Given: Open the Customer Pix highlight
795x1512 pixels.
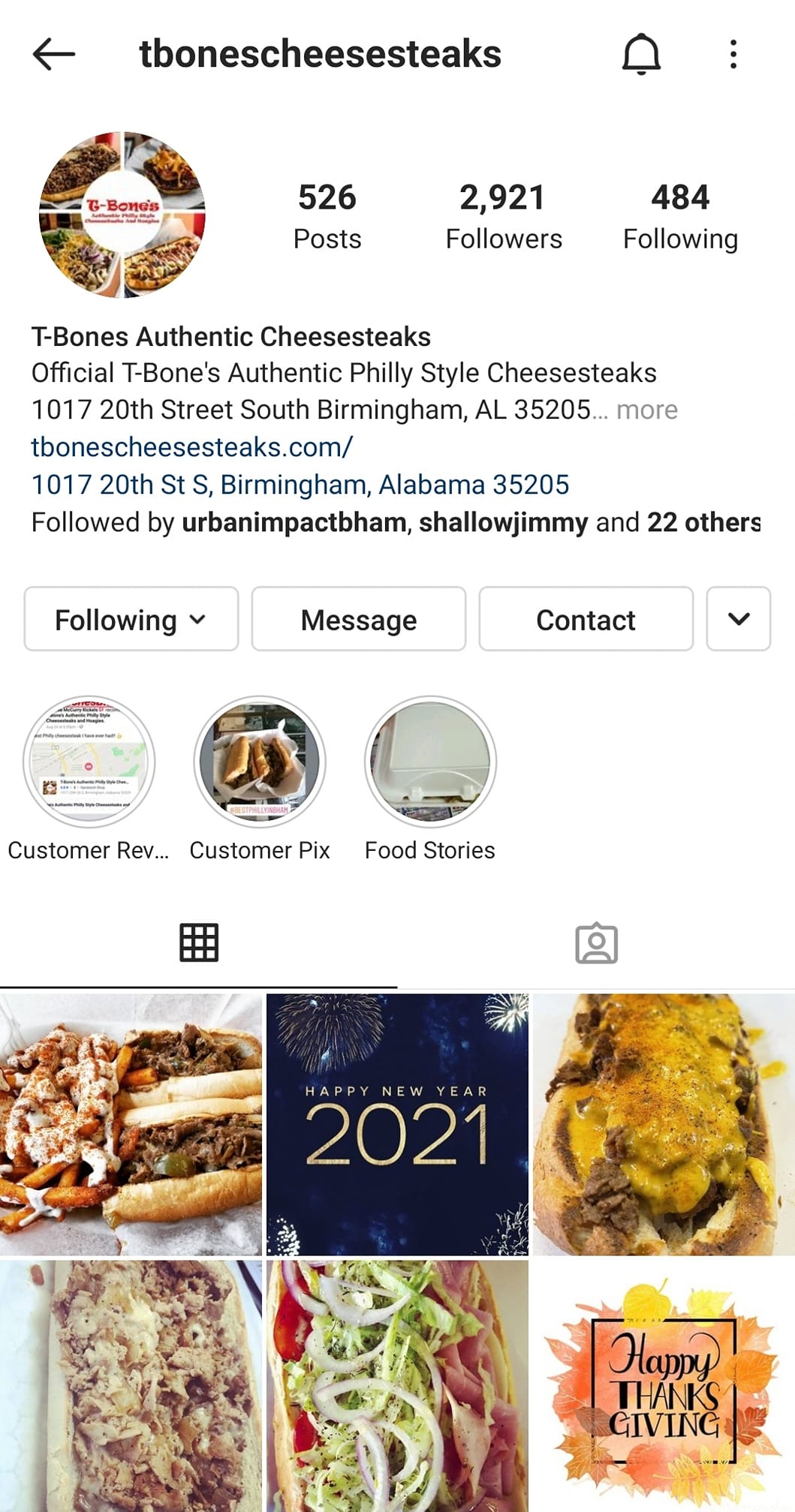Looking at the screenshot, I should click(x=260, y=762).
